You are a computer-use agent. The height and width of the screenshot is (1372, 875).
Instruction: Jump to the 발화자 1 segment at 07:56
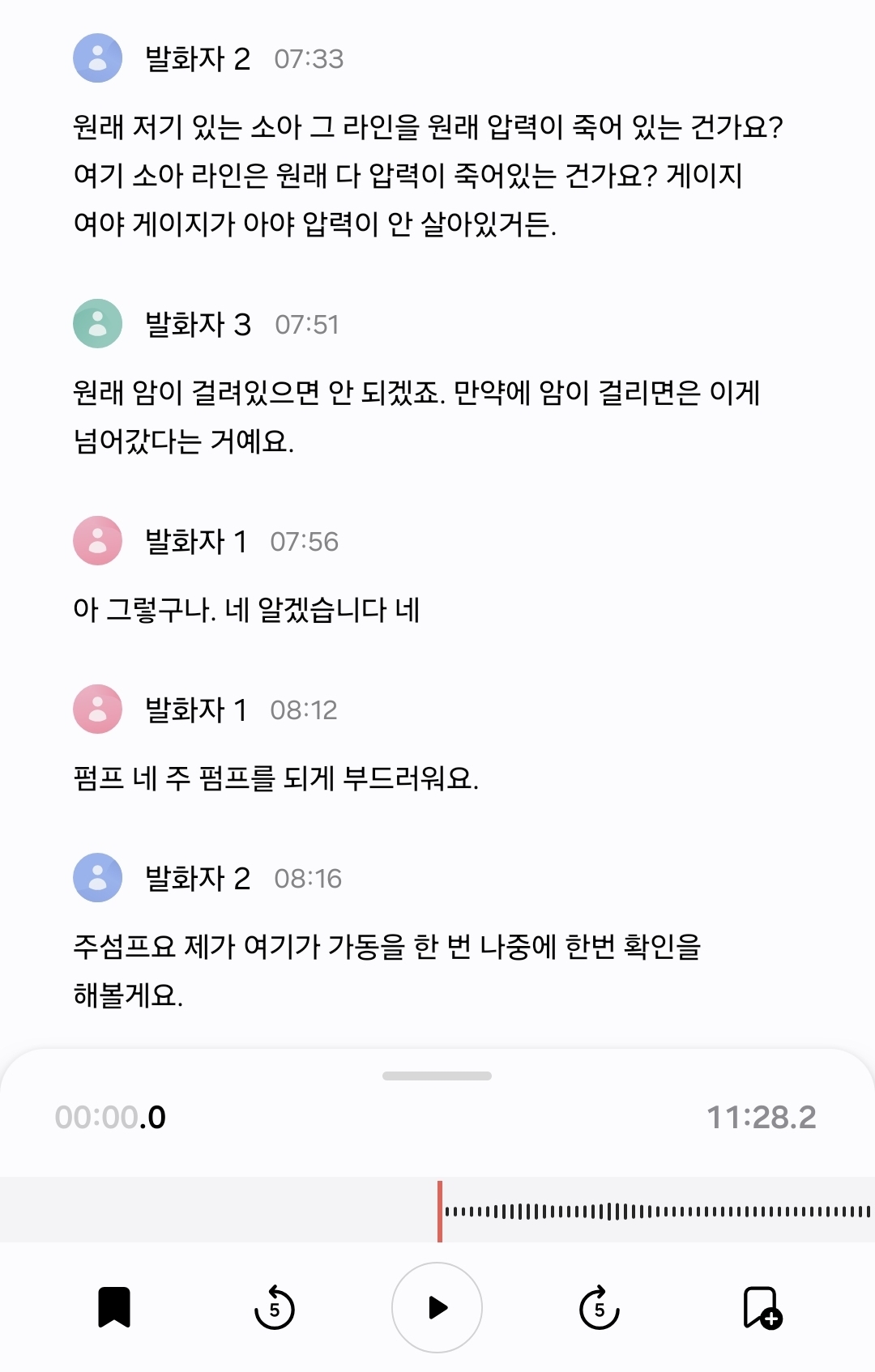click(x=304, y=542)
